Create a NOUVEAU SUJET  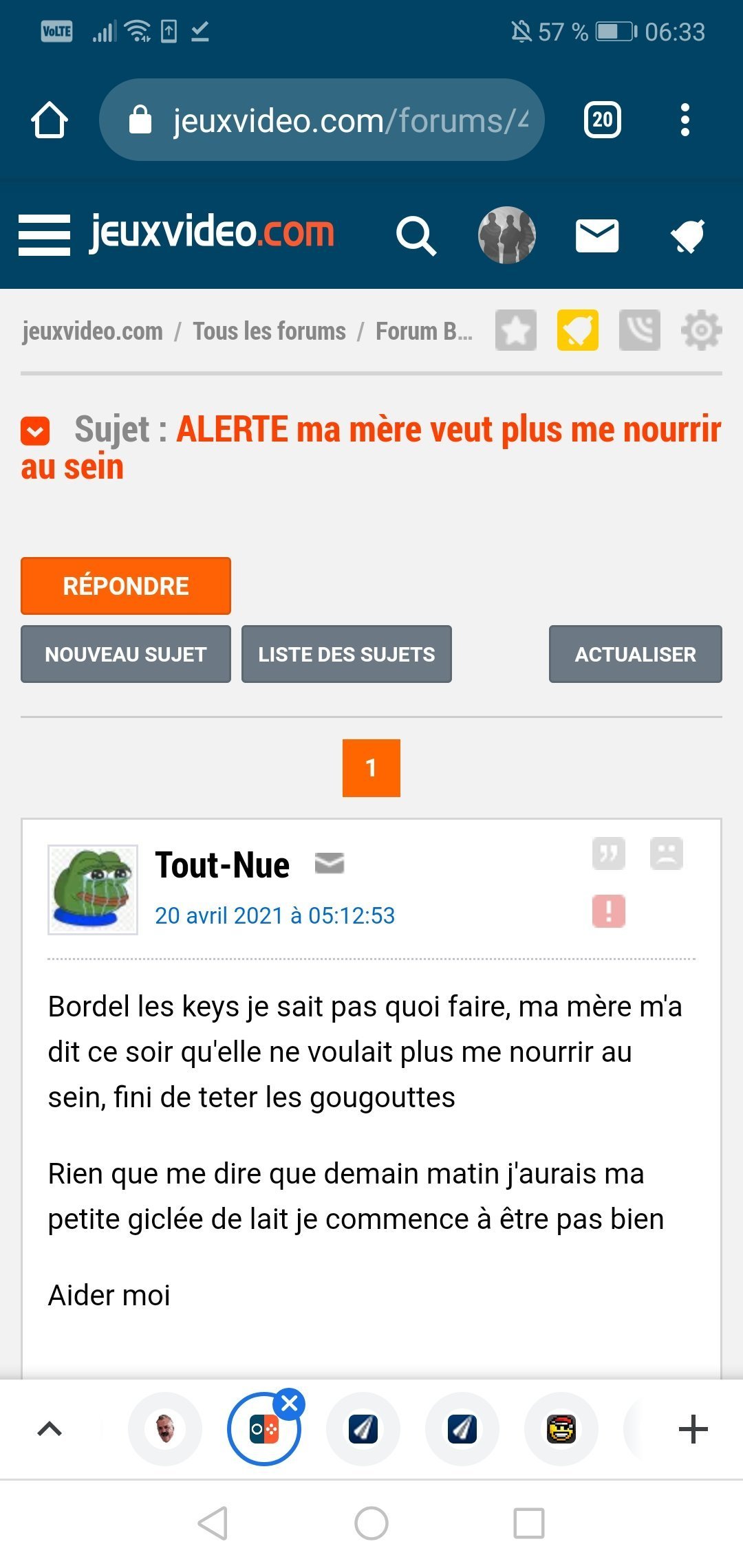pyautogui.click(x=126, y=654)
